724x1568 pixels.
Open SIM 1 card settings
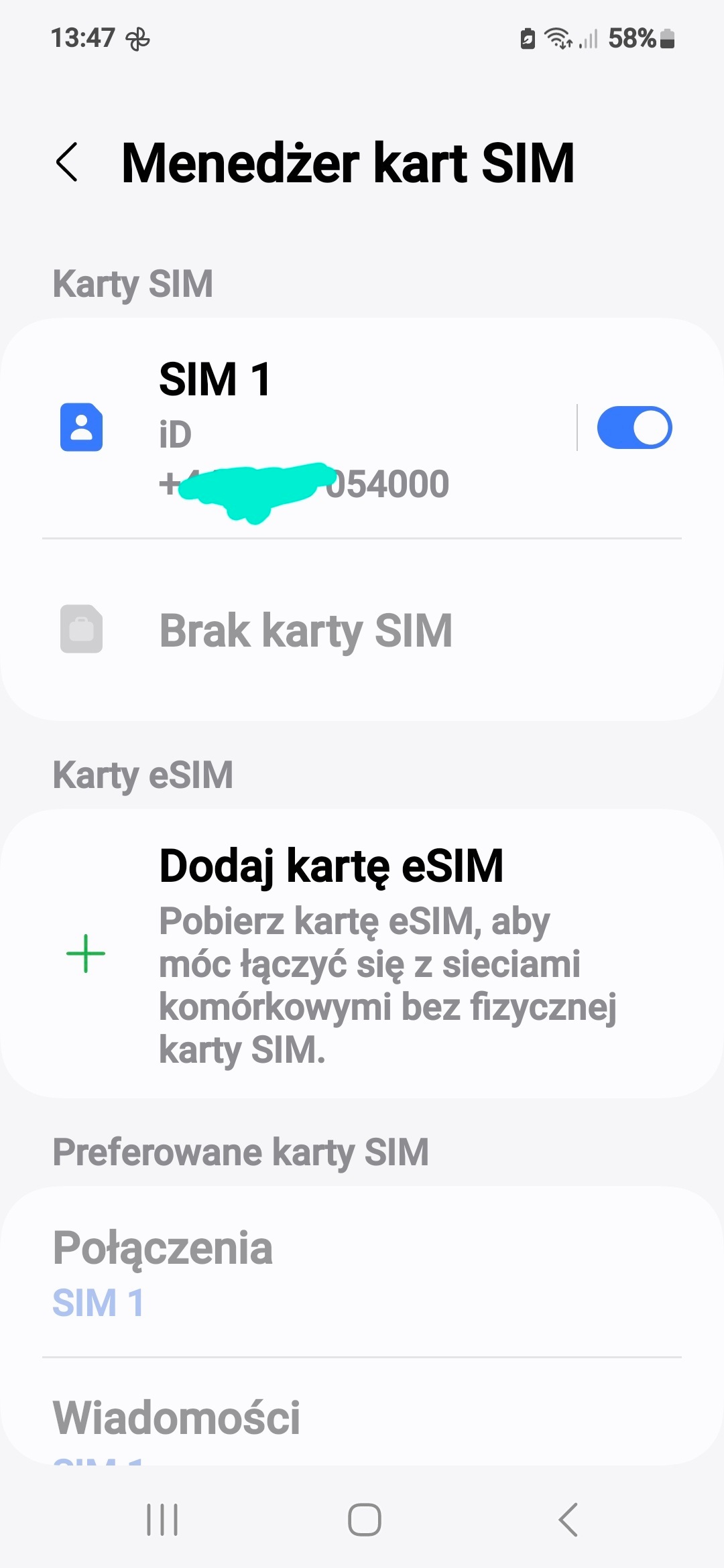[x=288, y=429]
